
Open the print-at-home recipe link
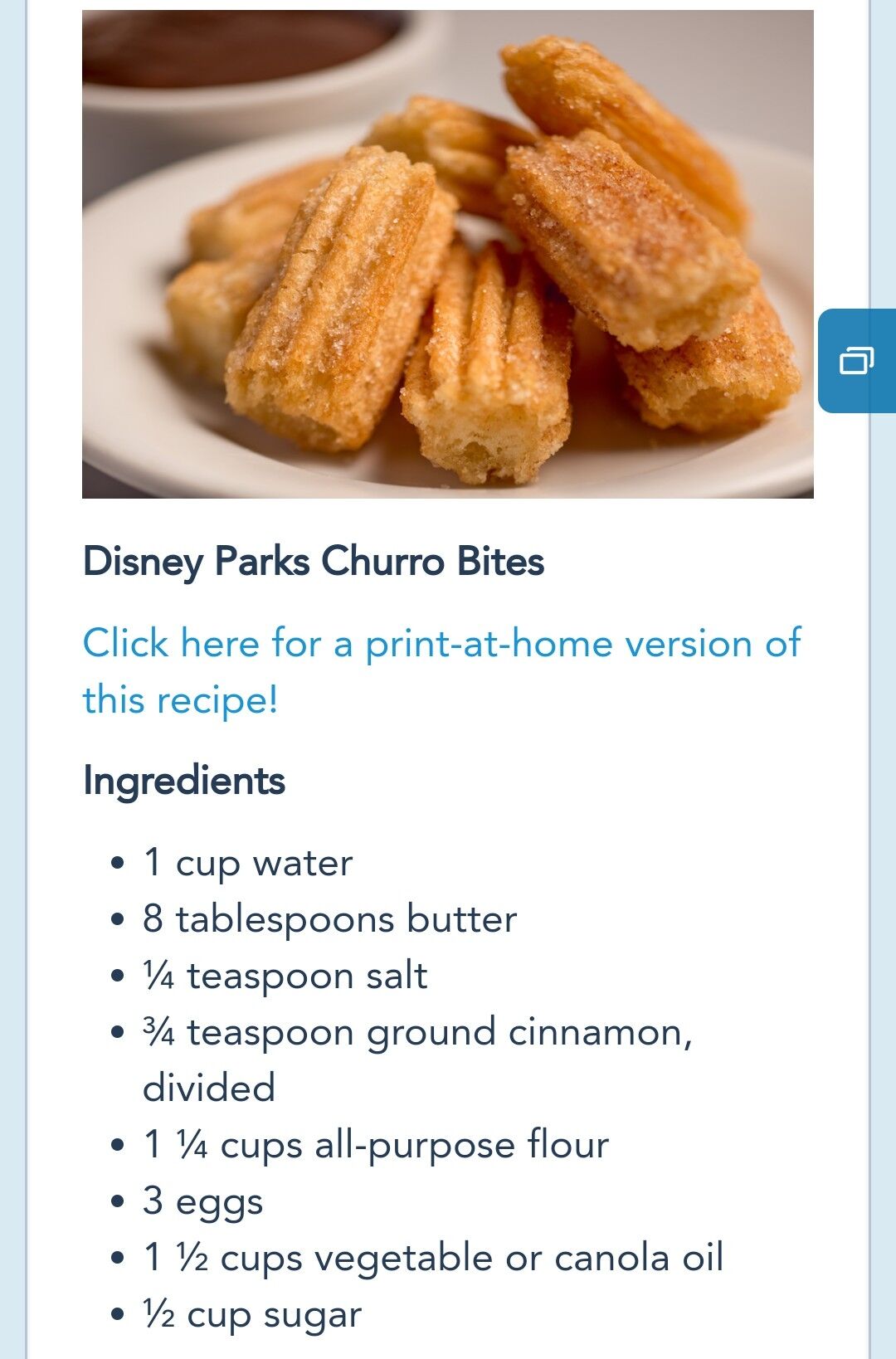(x=441, y=645)
